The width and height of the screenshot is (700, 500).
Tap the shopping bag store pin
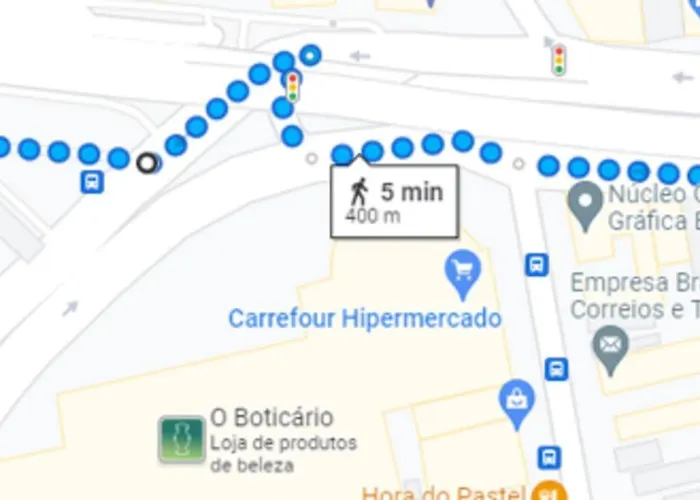517,402
